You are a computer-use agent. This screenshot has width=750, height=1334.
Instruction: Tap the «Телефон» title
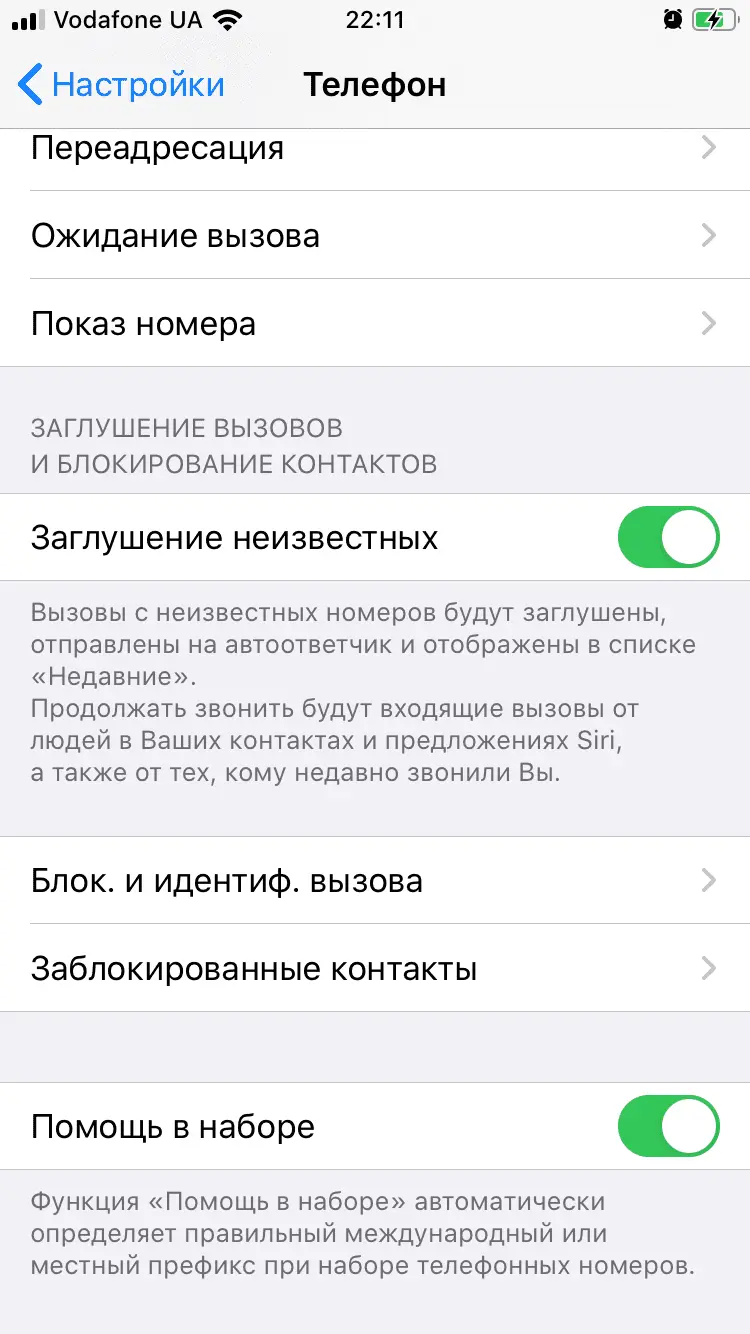[375, 85]
